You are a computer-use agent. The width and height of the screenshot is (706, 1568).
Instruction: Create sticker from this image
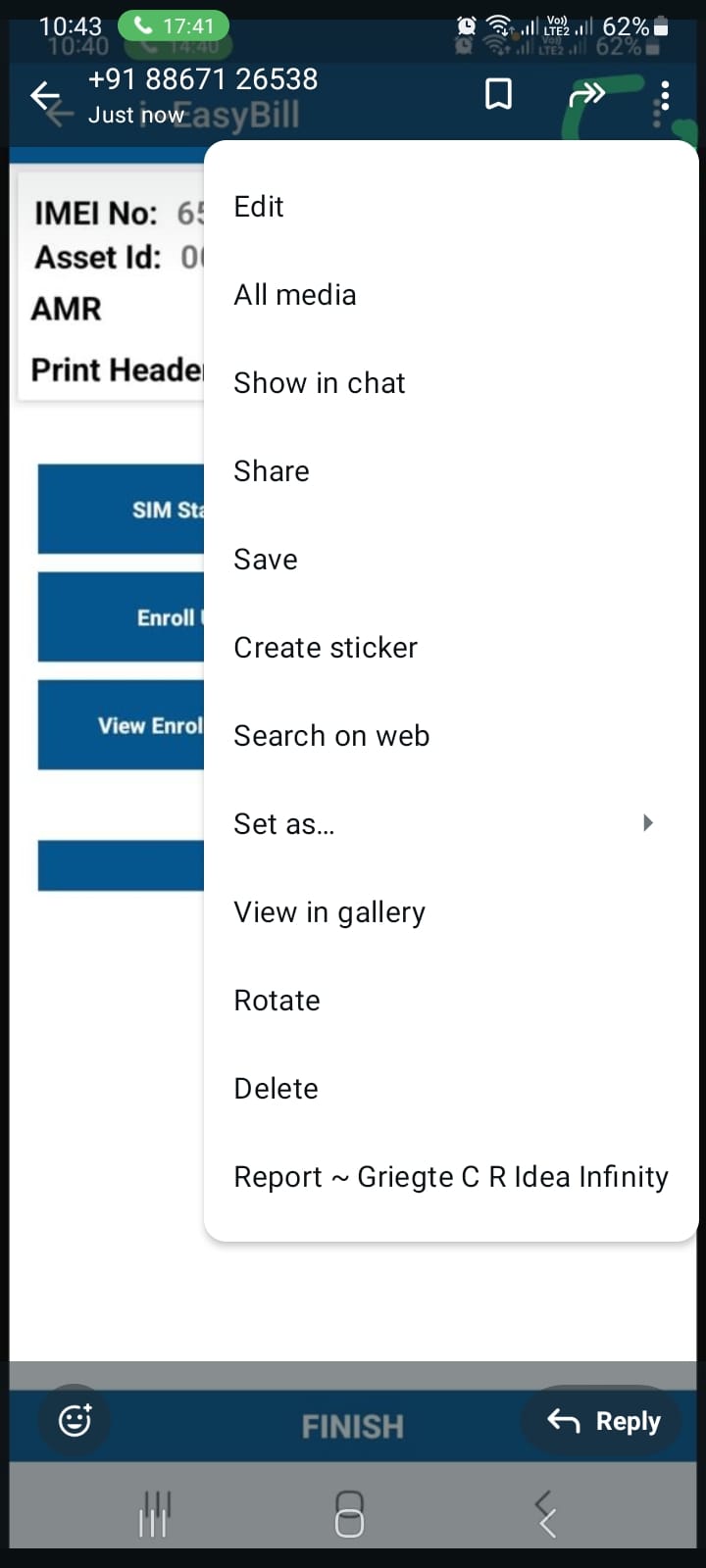pyautogui.click(x=326, y=648)
